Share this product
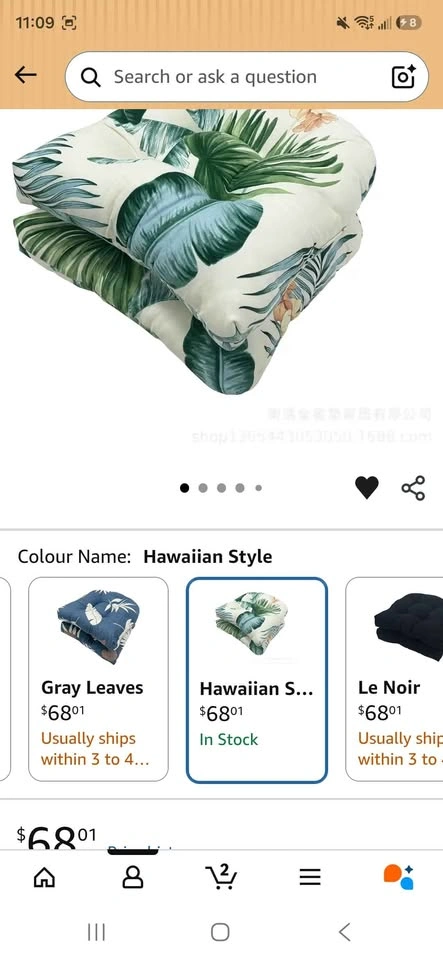443x960 pixels. tap(413, 488)
